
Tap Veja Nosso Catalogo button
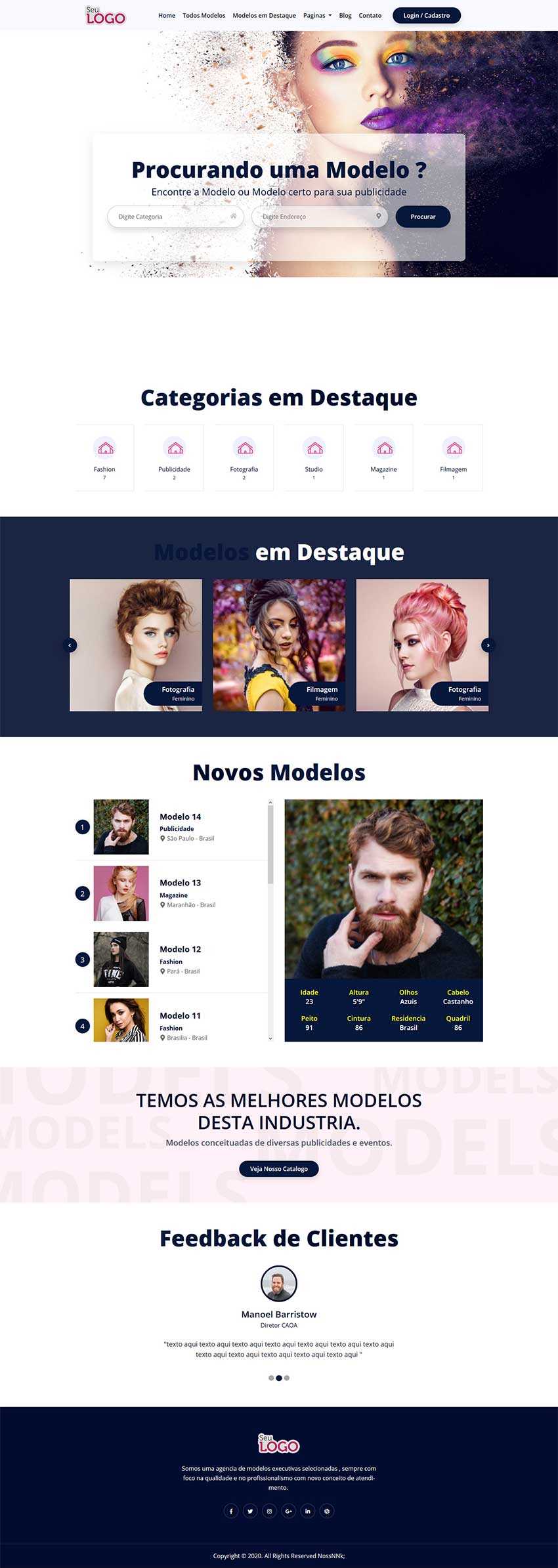coord(278,1168)
